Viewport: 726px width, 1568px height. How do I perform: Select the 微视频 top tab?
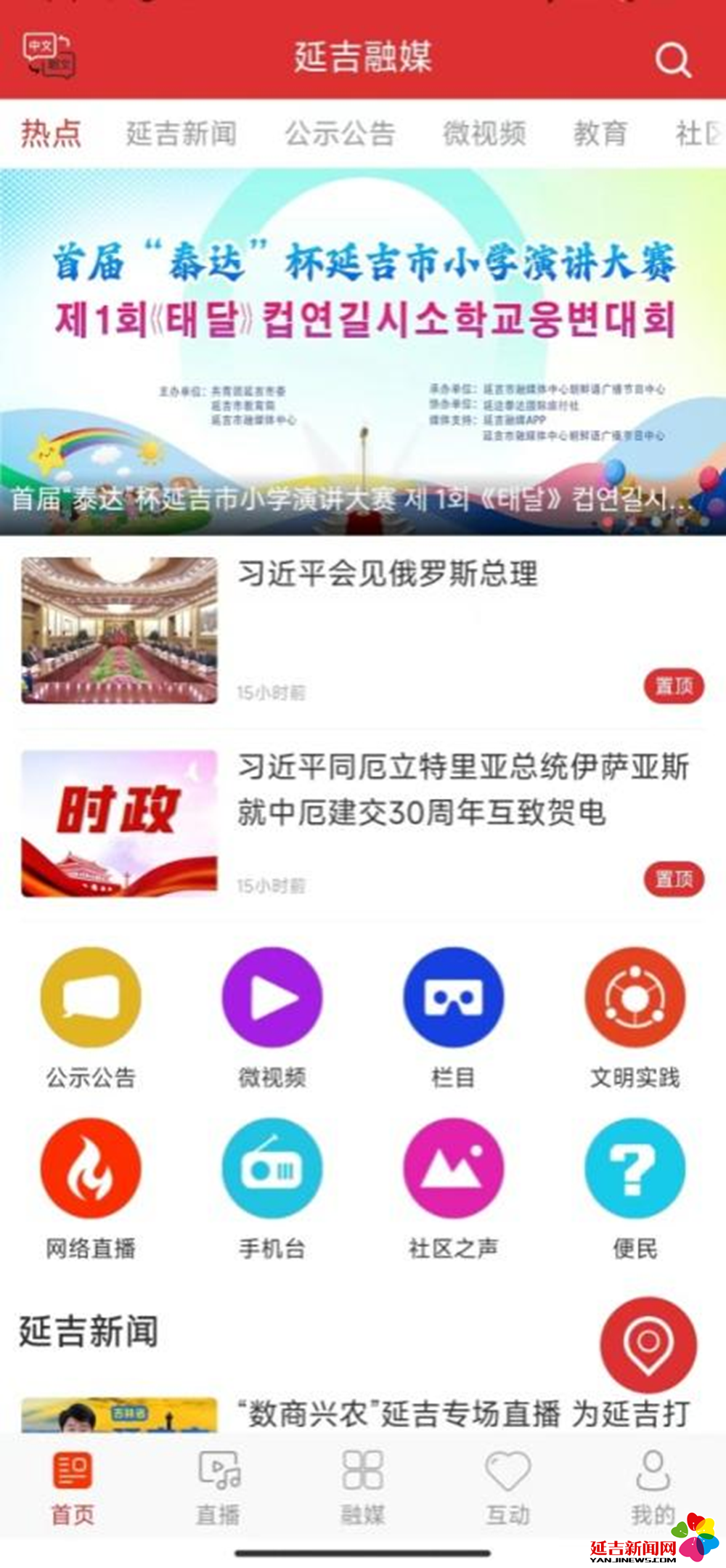tap(484, 134)
